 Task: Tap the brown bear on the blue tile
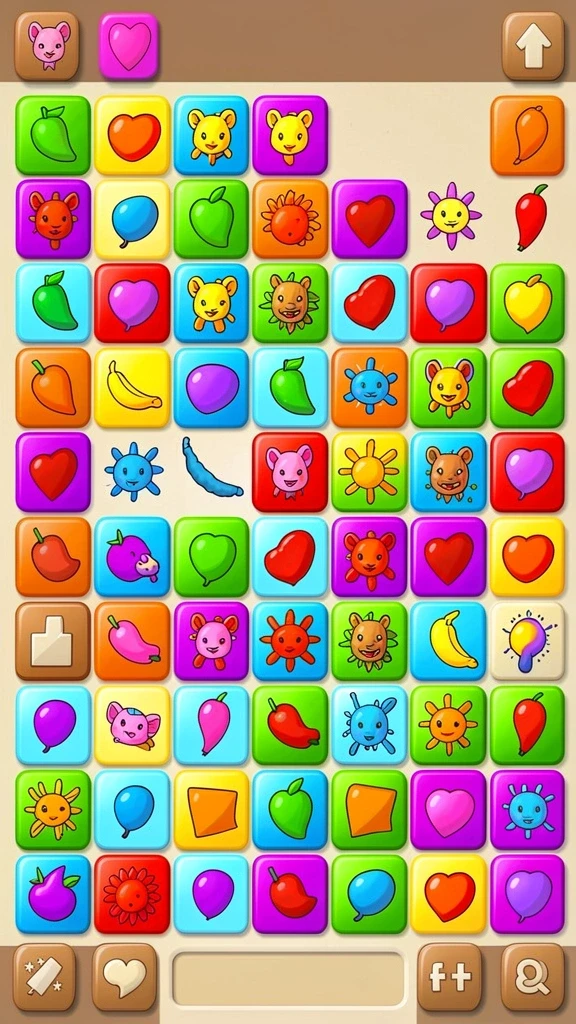448,471
